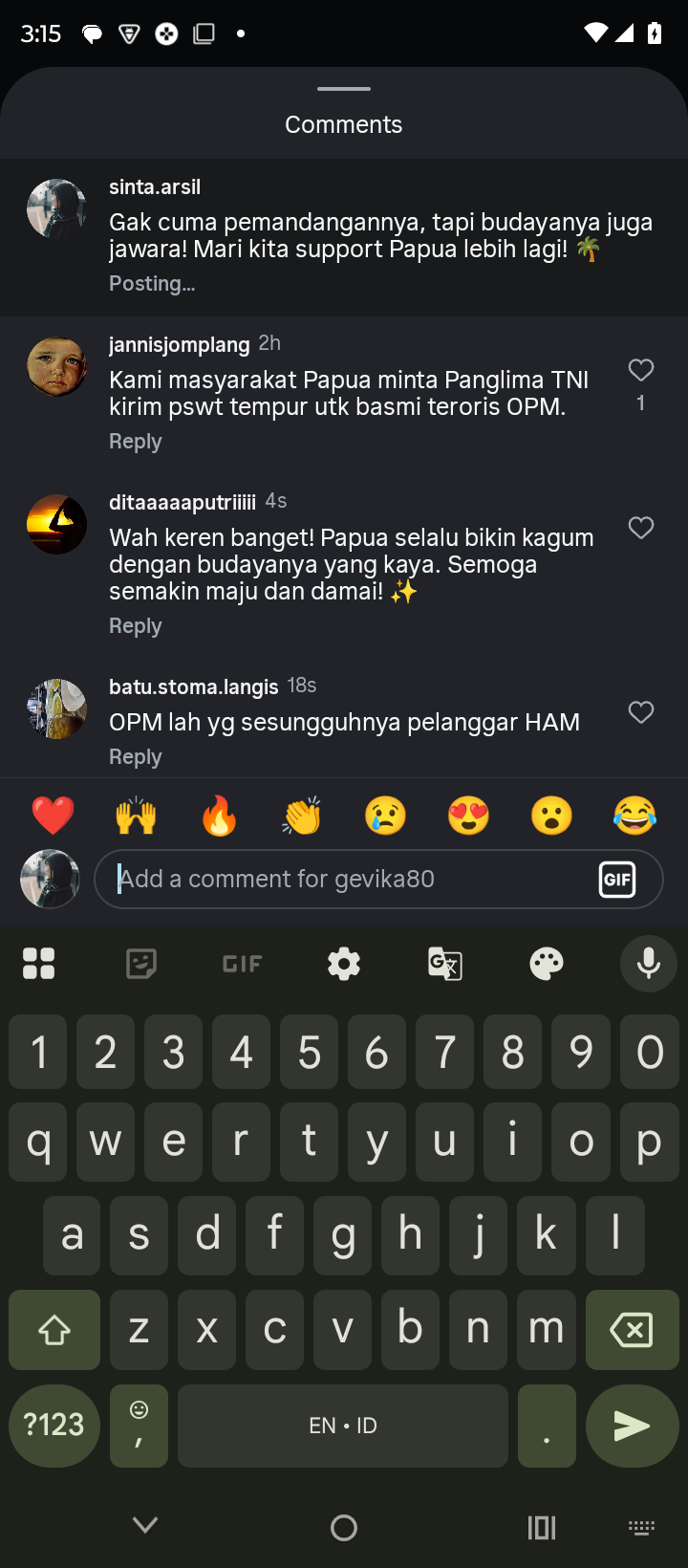This screenshot has width=688, height=1568.
Task: Open keyboard settings gear
Action: [x=344, y=964]
